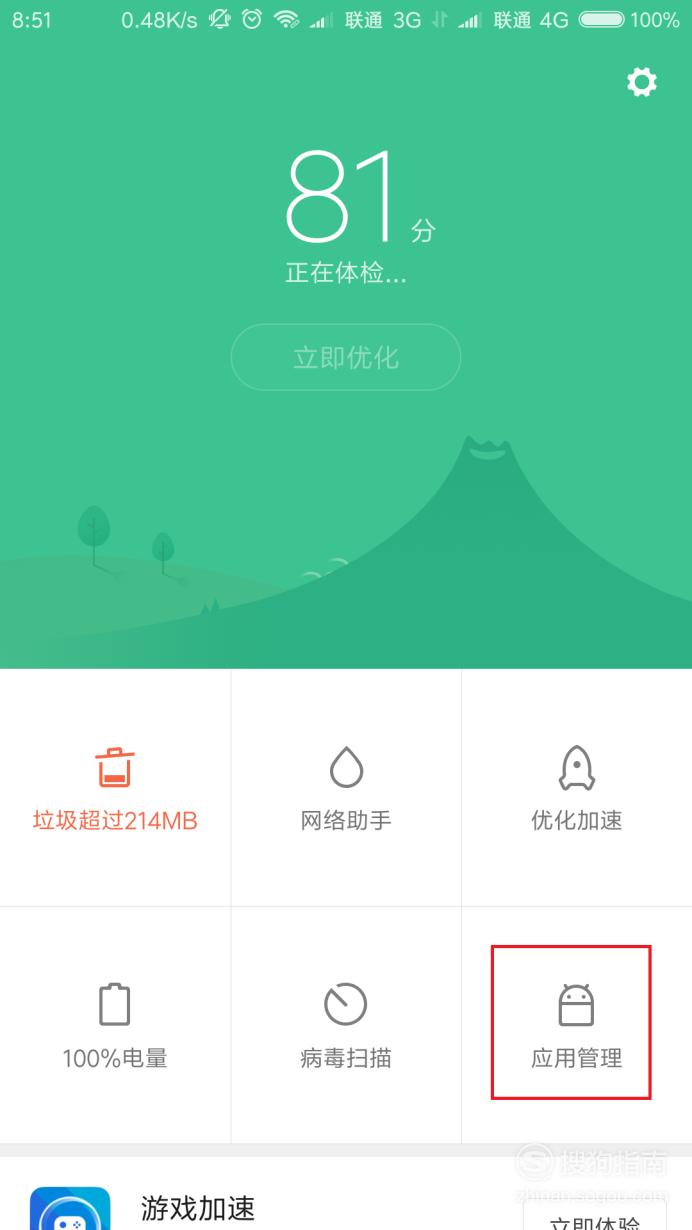Open the junk cleaner 垃圾超过214MB
Viewport: 692px width, 1230px height.
point(115,788)
